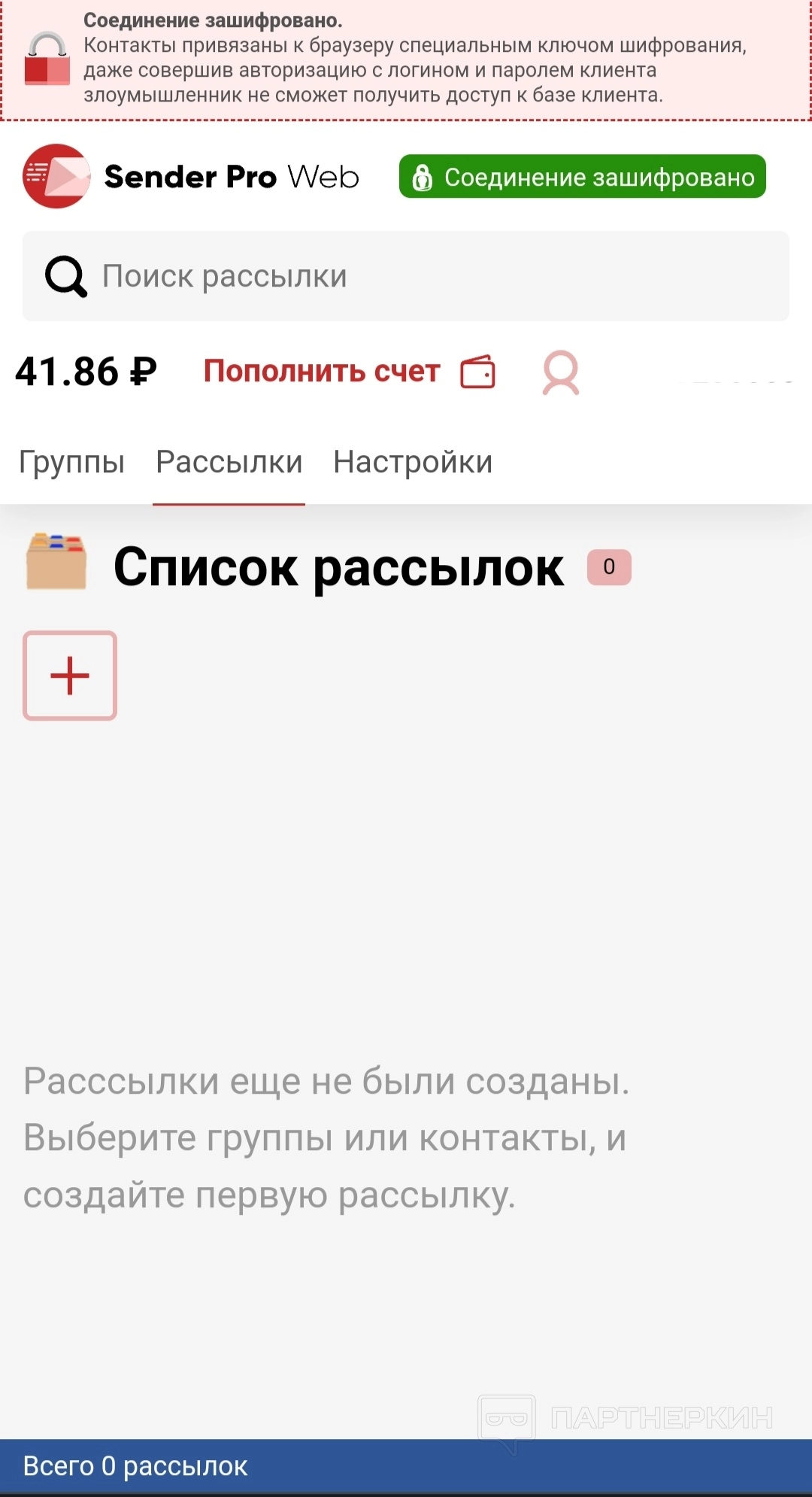This screenshot has height=1497, width=812.
Task: Switch to the Группы tab
Action: point(72,462)
